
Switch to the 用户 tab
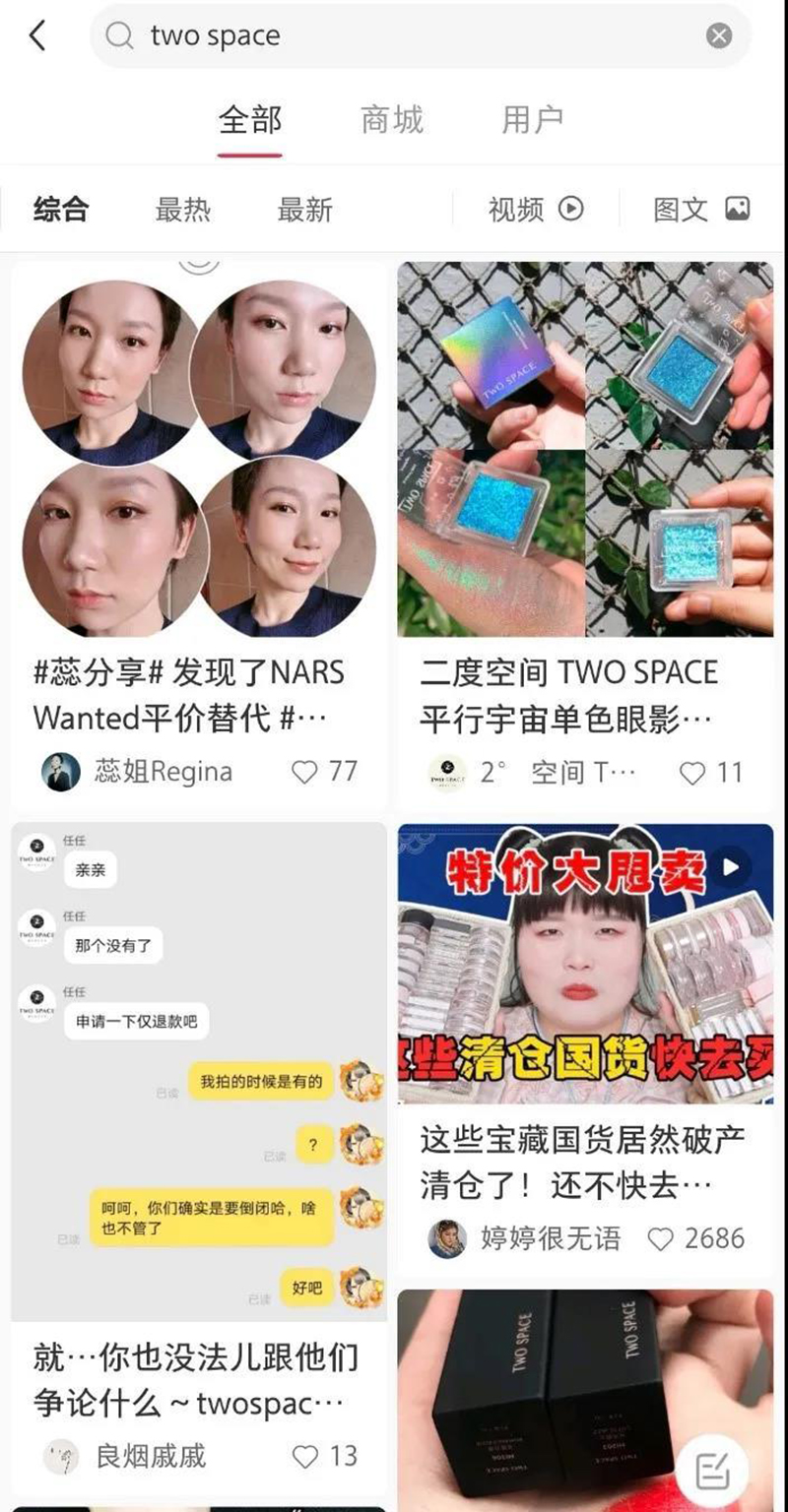pyautogui.click(x=533, y=120)
